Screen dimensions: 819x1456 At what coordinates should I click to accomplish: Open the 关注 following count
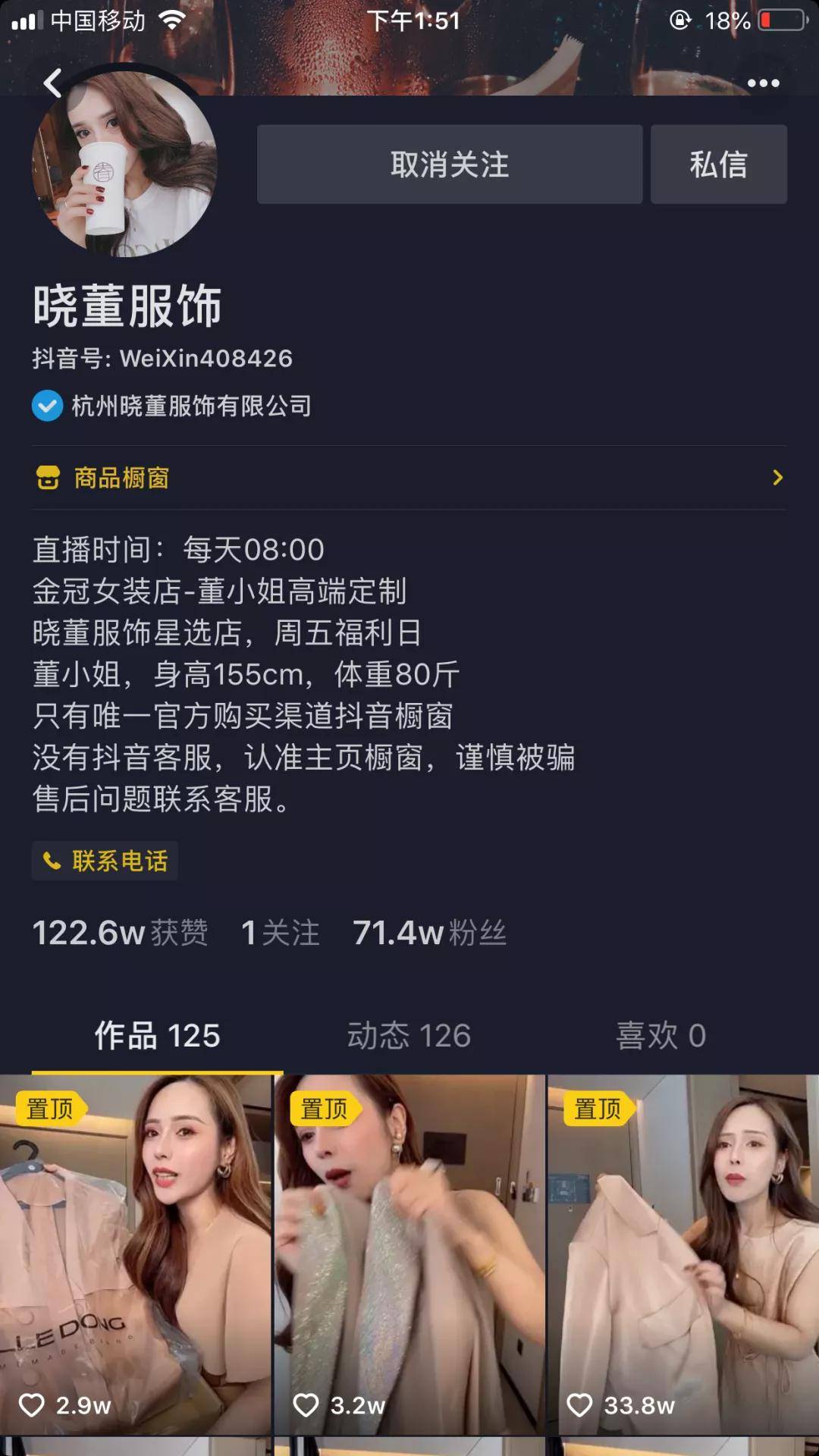280,933
